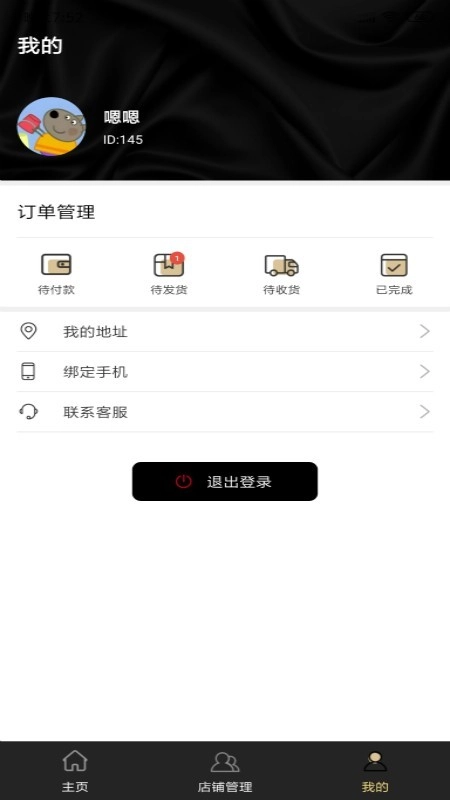Open the 待付款 pending payment orders
This screenshot has width=450, height=800.
(56, 274)
